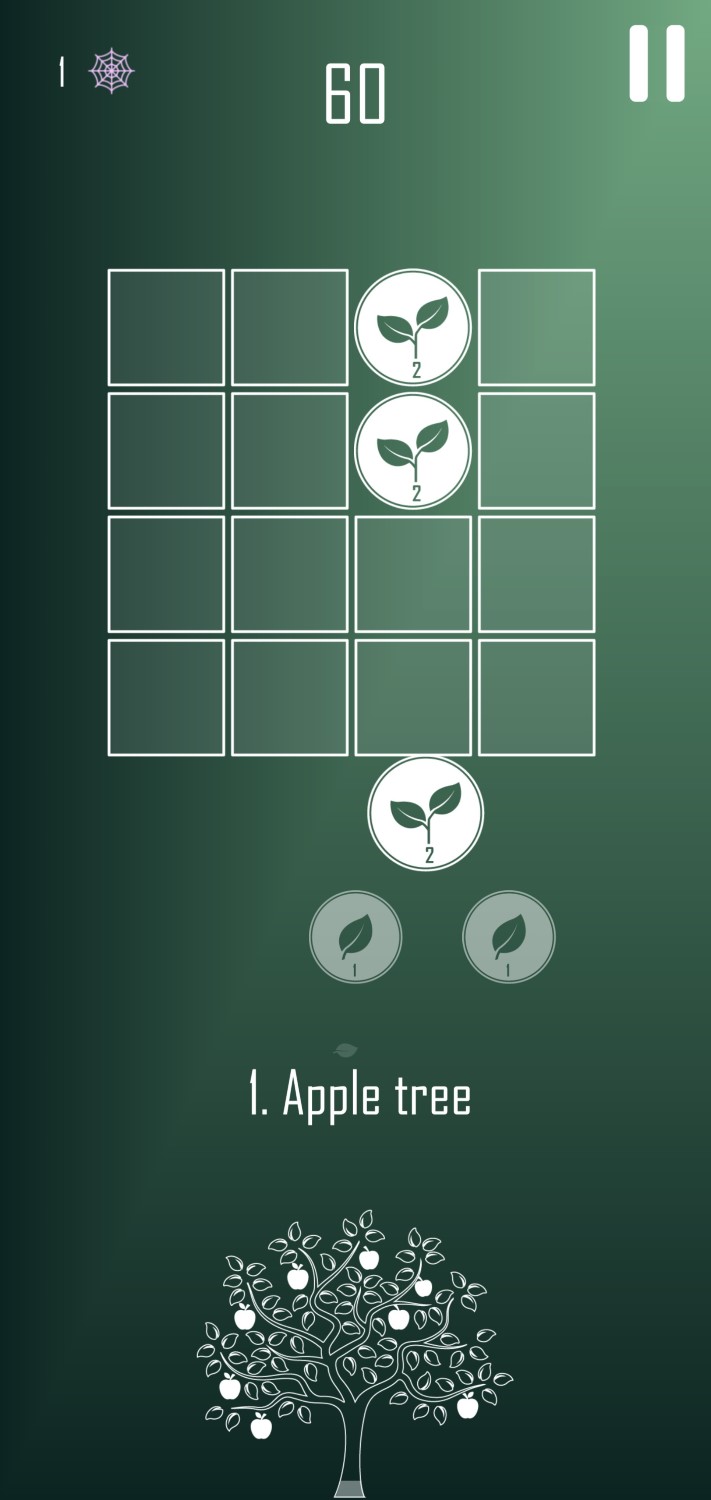This screenshot has height=1500, width=711.
Task: Tap the level 2 sprout piece under the grid
Action: (x=425, y=813)
